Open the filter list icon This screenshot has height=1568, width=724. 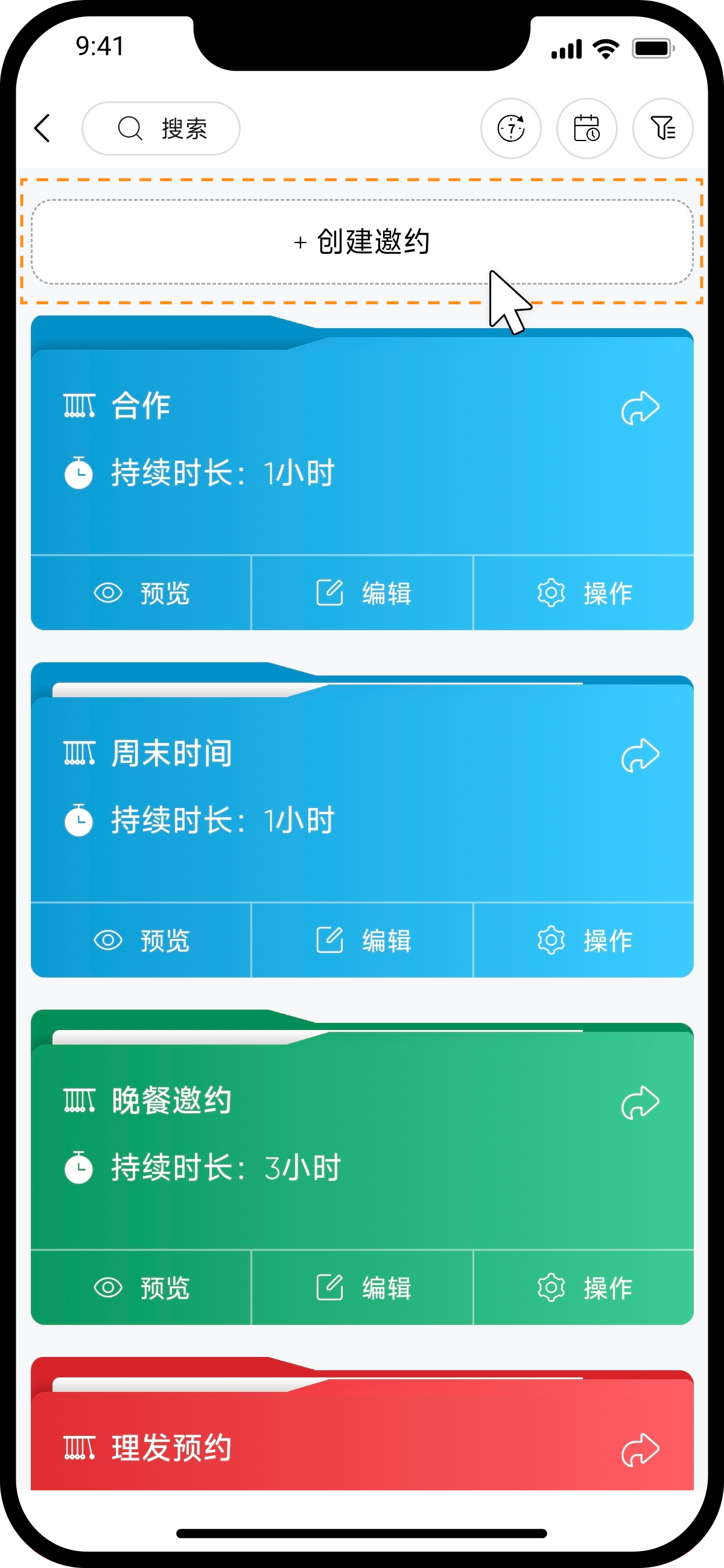click(x=662, y=128)
